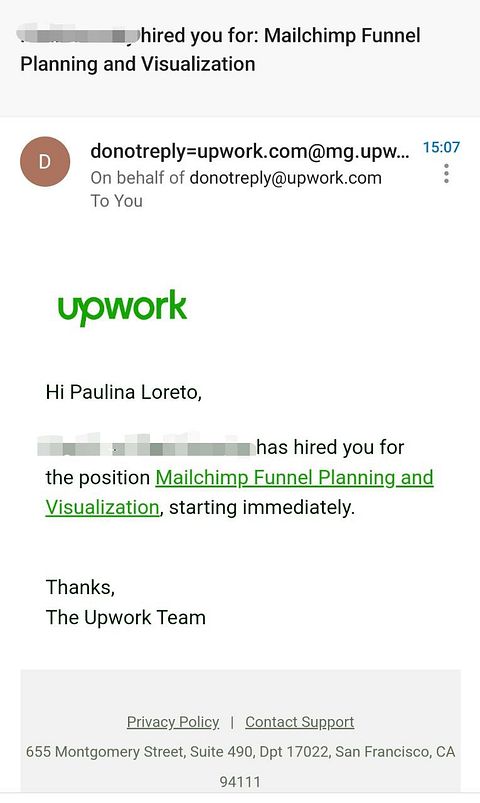Tap the sender avatar D
This screenshot has width=480, height=803.
(45, 161)
